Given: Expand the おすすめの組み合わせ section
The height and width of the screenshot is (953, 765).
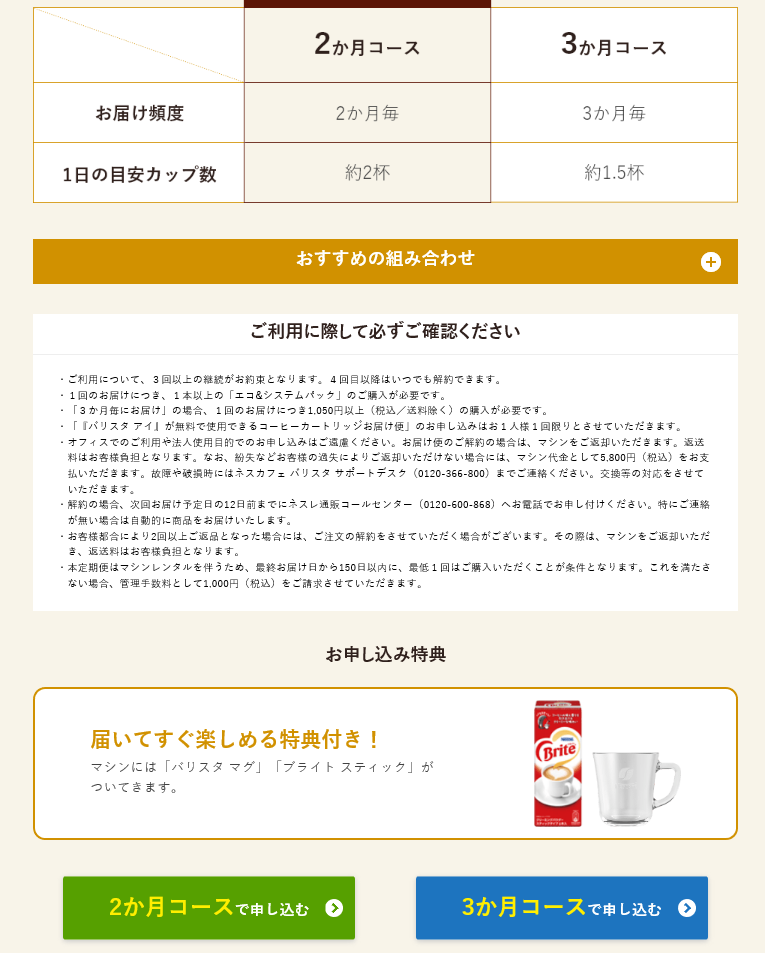Looking at the screenshot, I should (x=710, y=262).
